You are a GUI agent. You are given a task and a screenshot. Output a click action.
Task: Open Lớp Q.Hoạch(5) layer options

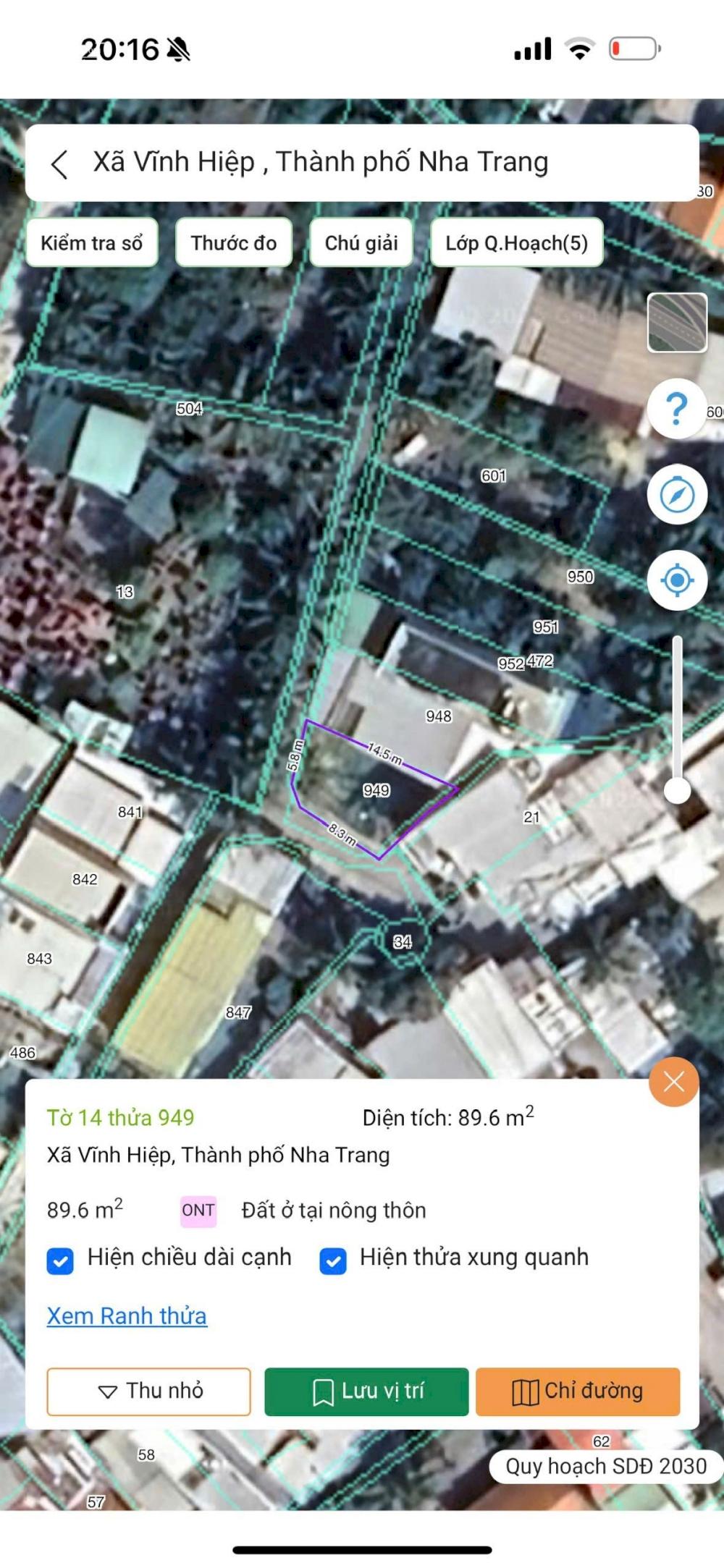coord(516,243)
